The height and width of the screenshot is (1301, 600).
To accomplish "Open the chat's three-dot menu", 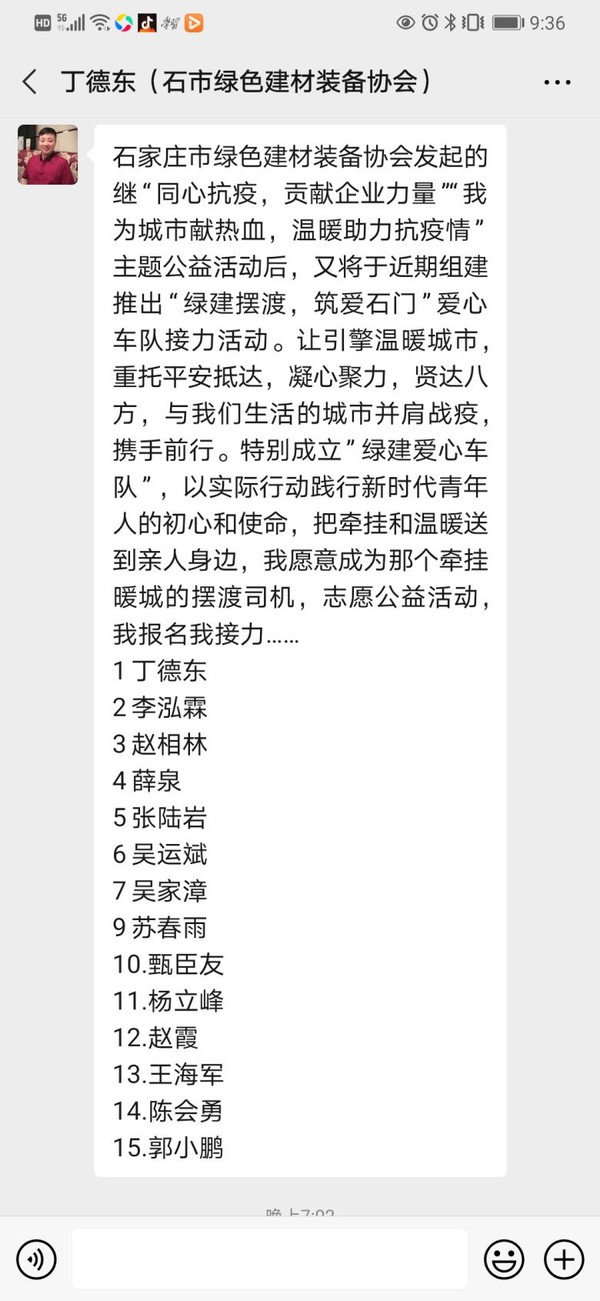I will click(x=557, y=82).
